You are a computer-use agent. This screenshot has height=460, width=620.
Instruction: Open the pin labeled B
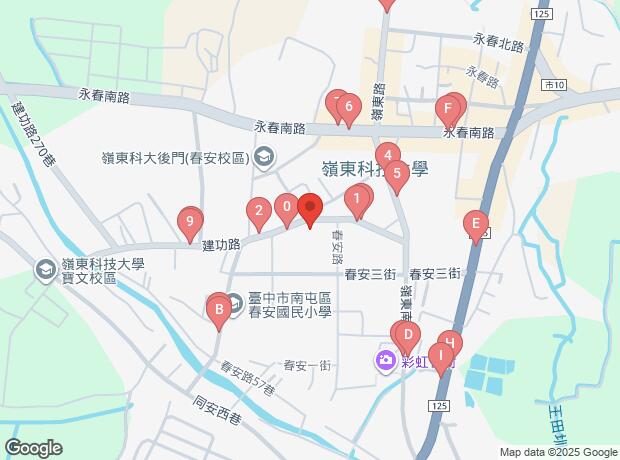pyautogui.click(x=218, y=309)
